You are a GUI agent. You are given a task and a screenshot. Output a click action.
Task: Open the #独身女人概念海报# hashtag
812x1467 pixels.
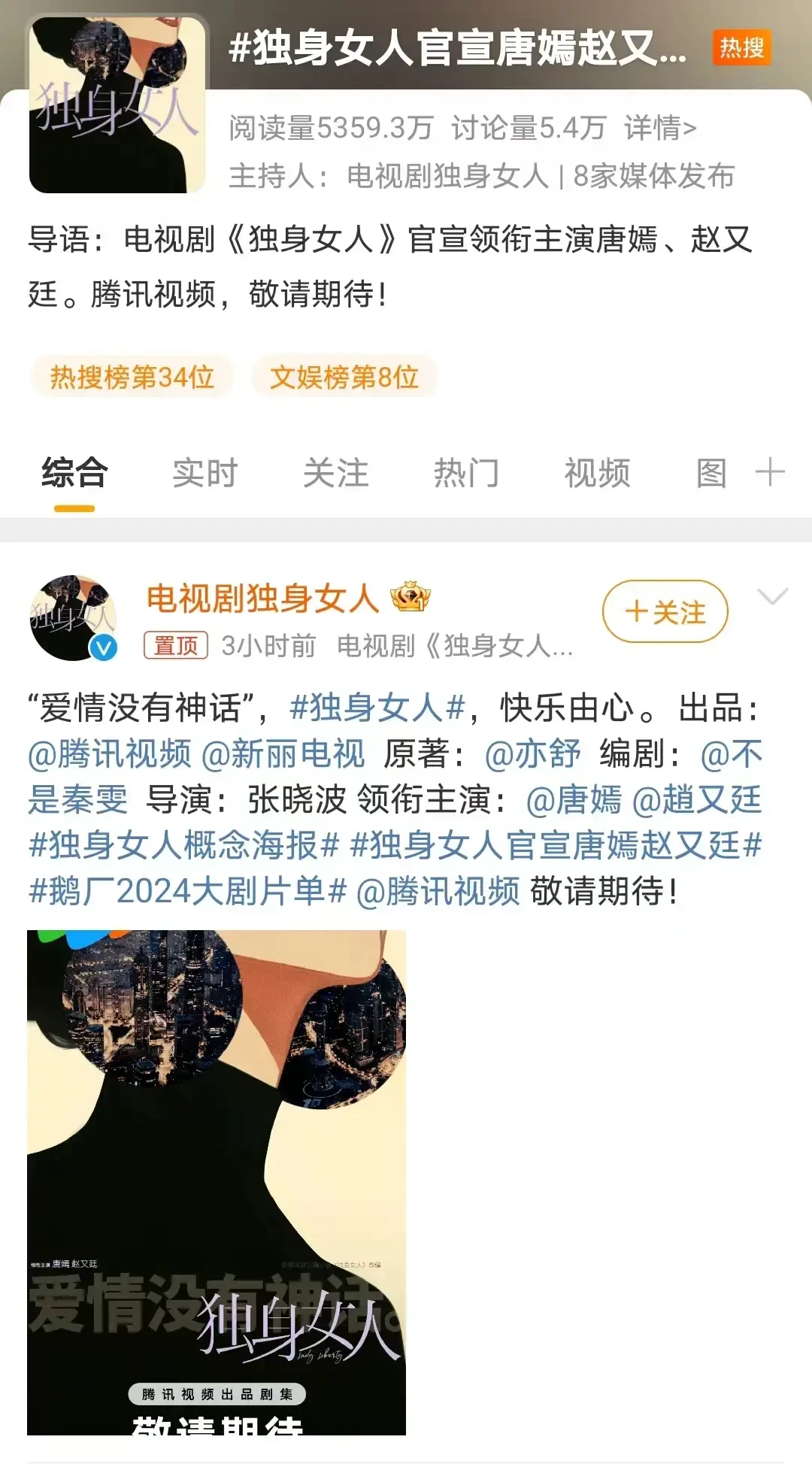click(183, 845)
